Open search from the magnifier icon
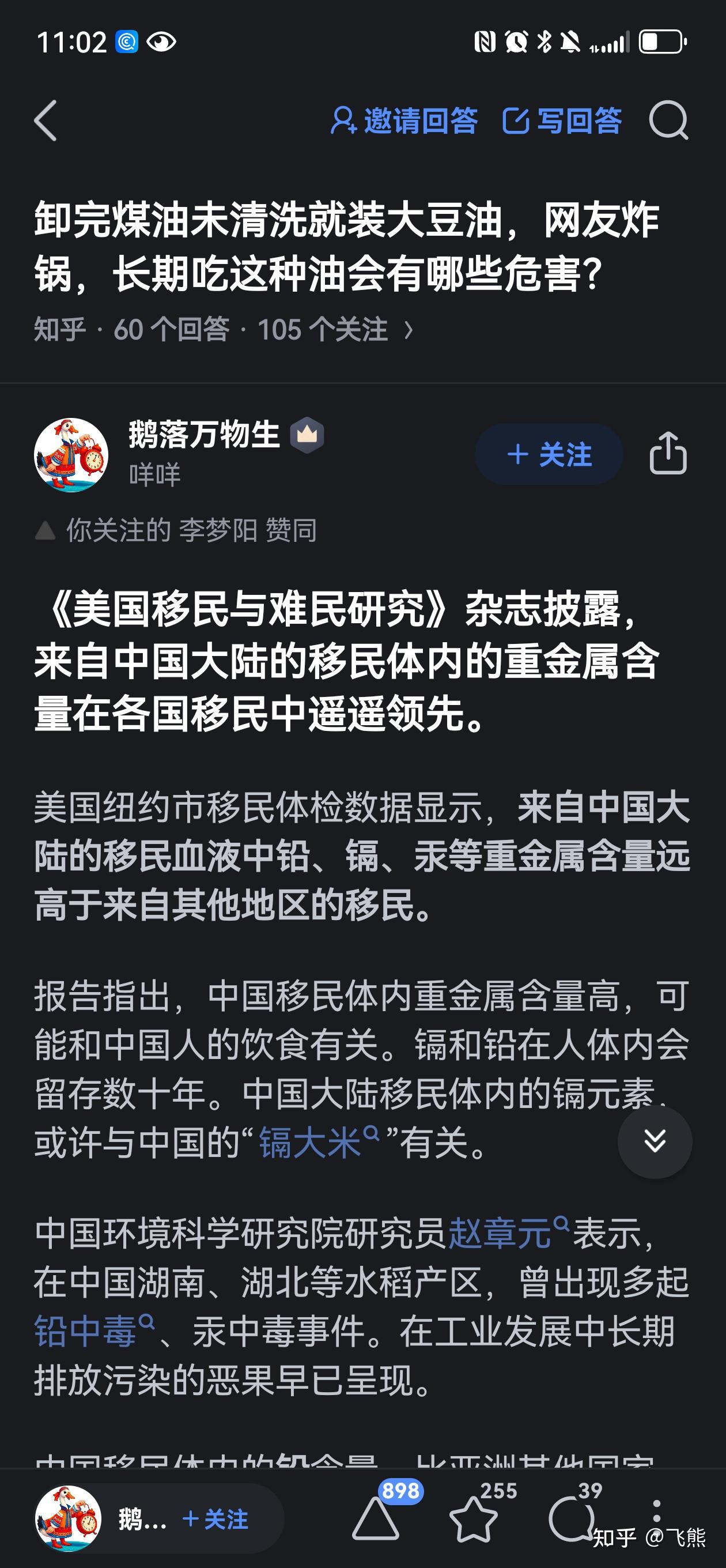Viewport: 726px width, 1568px height. 668,120
